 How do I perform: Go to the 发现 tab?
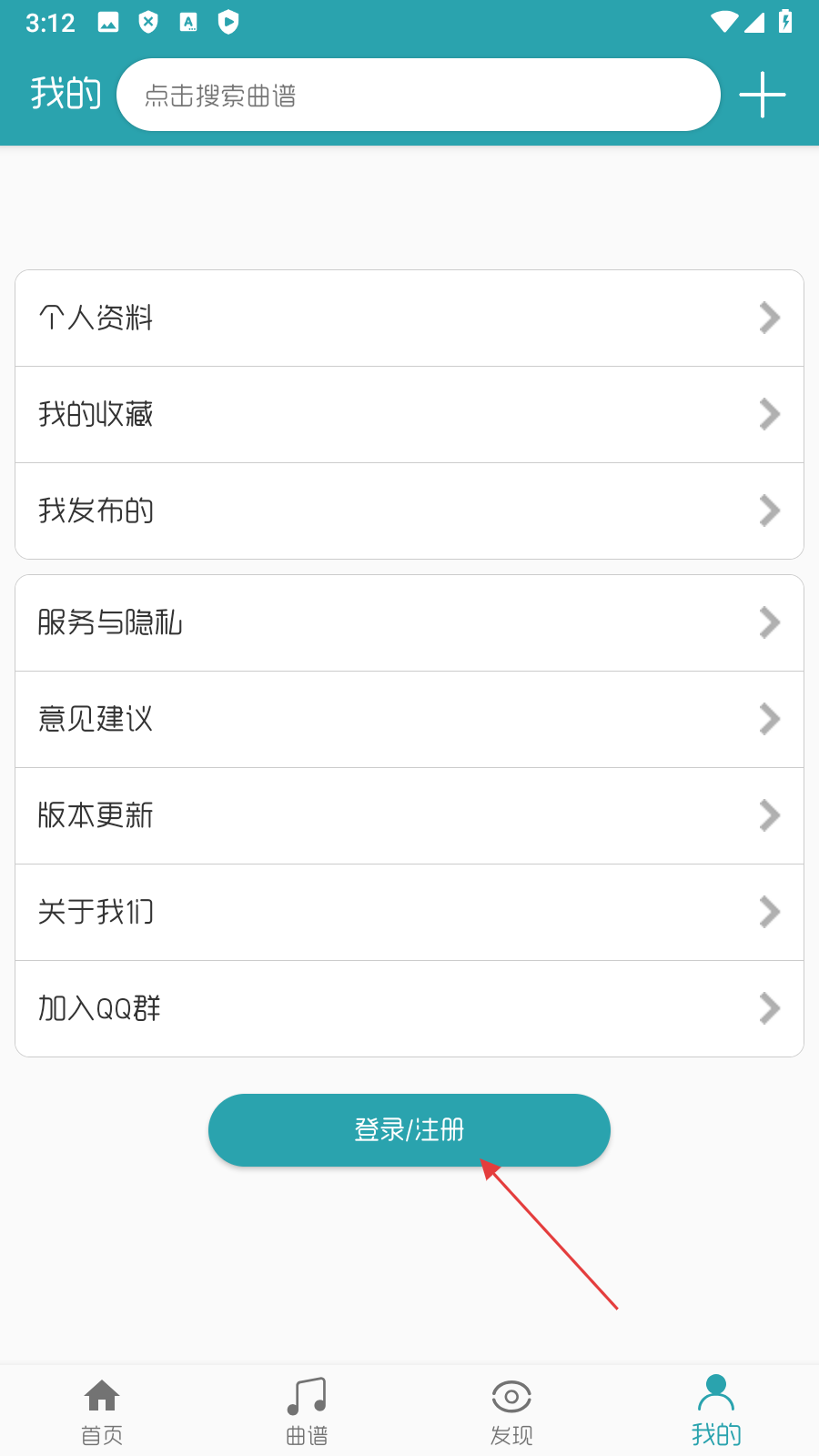point(511,1410)
